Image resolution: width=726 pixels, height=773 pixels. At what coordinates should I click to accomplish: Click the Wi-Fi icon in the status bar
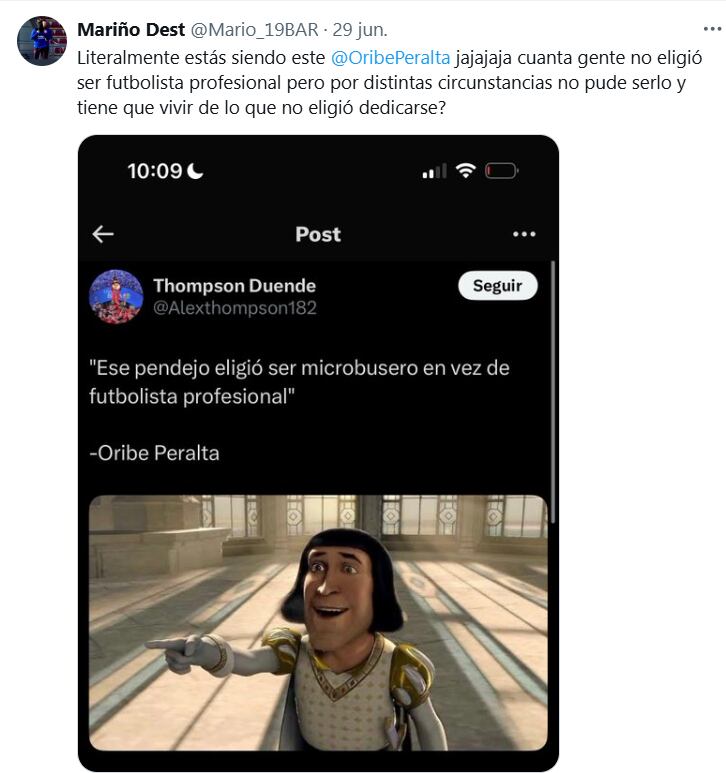pyautogui.click(x=466, y=170)
